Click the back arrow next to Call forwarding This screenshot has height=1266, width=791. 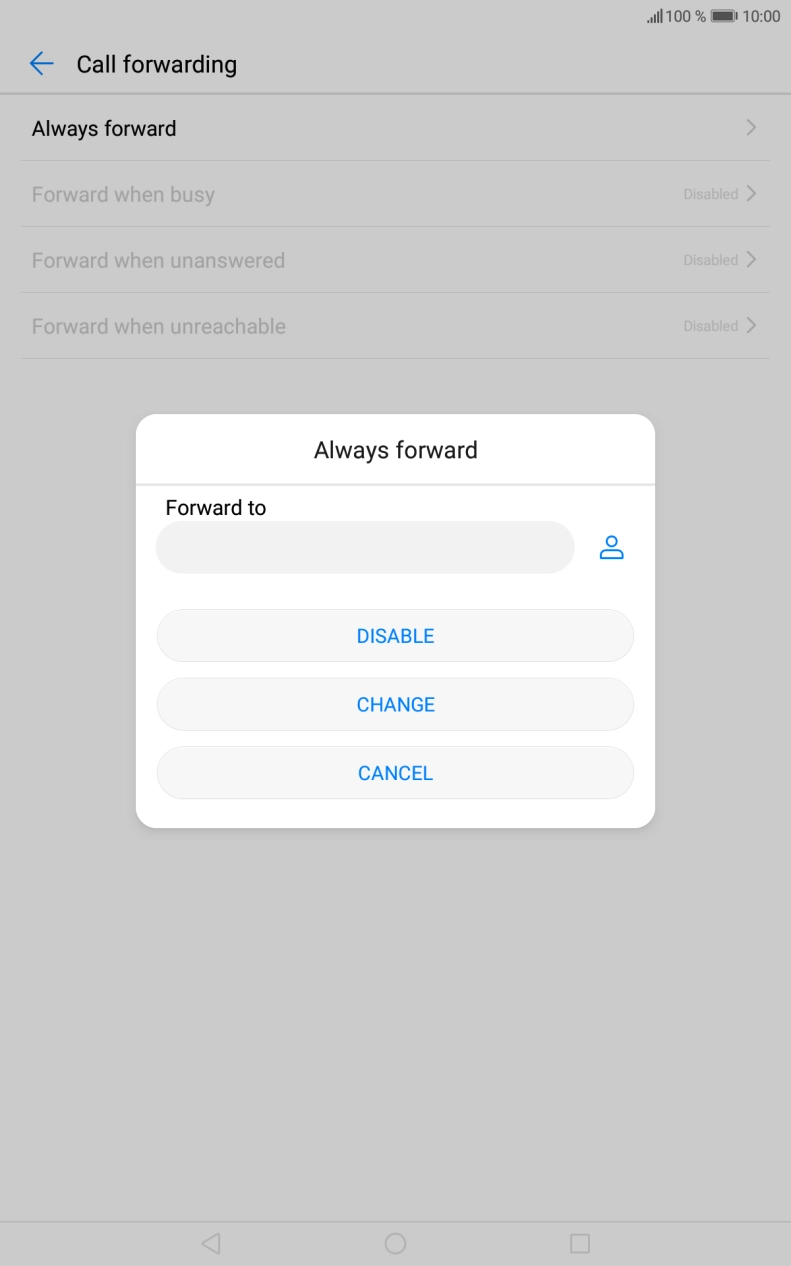coord(40,63)
